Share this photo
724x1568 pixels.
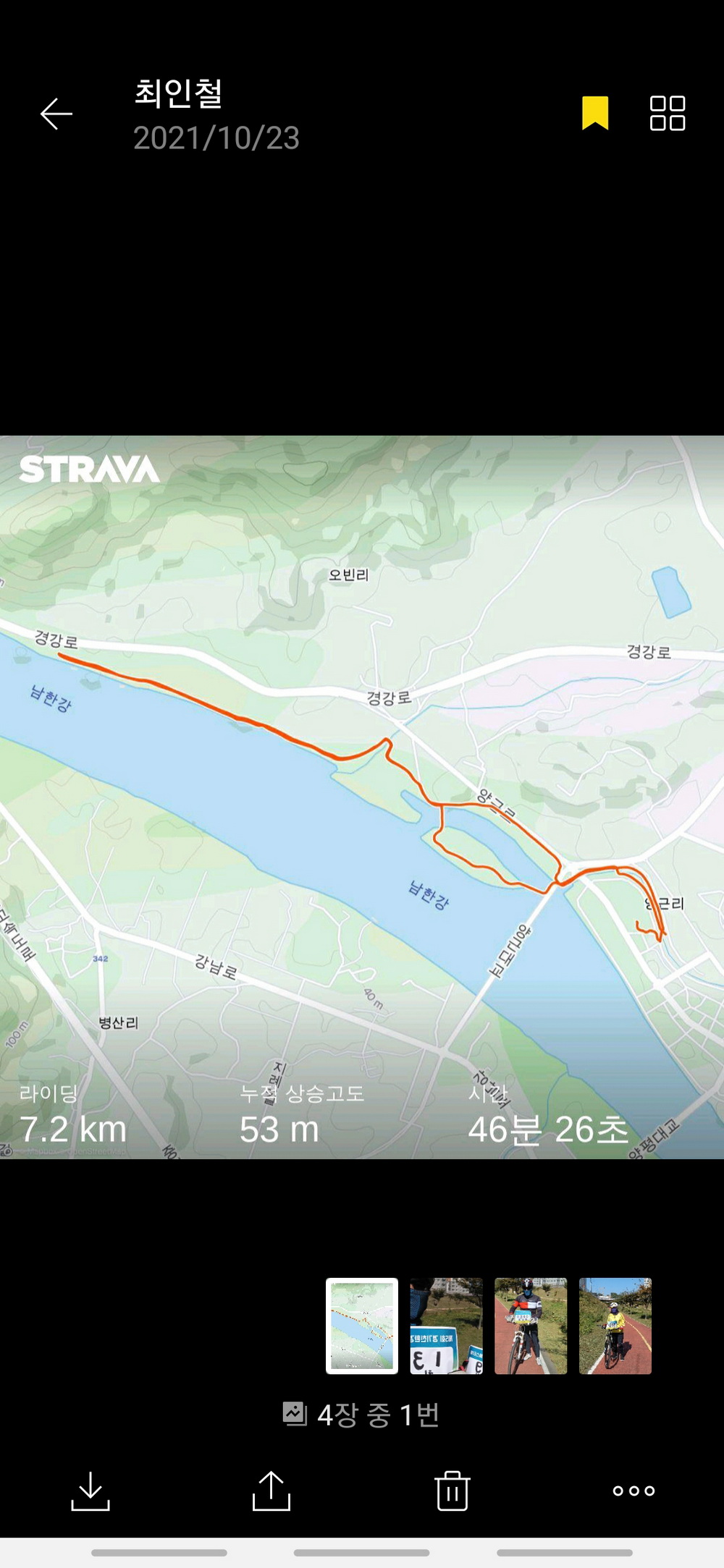point(271,1491)
